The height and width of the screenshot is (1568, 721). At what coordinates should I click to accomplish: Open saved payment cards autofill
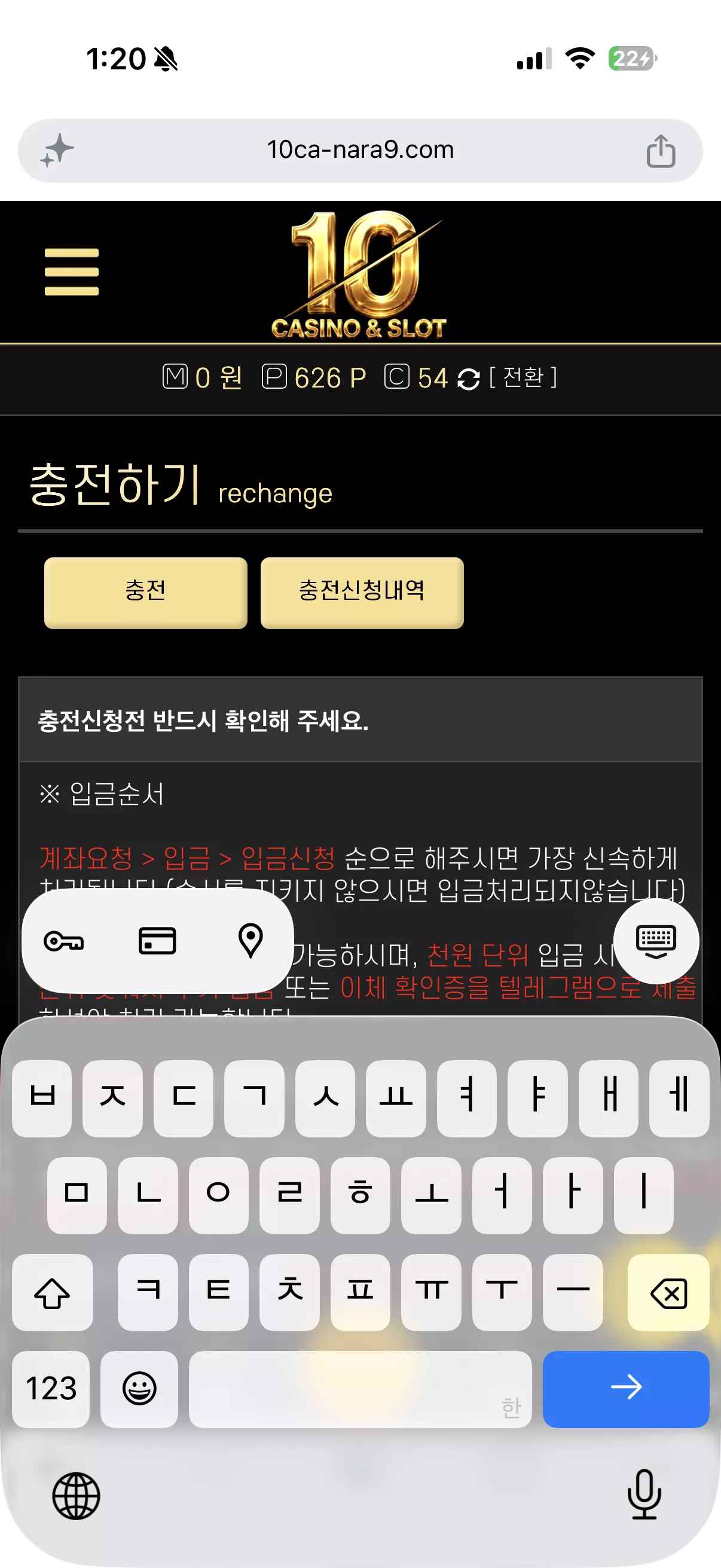pyautogui.click(x=158, y=941)
